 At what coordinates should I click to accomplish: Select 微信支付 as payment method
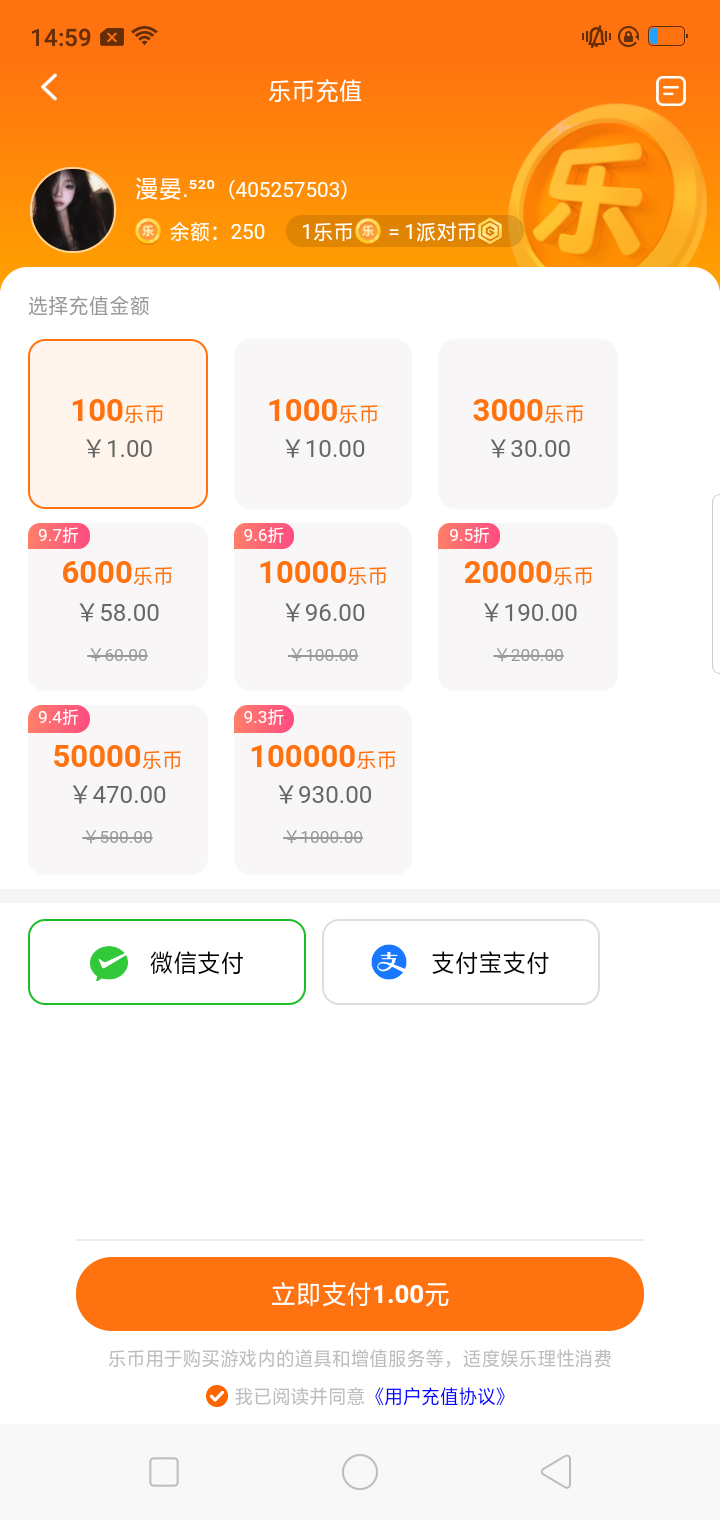(167, 962)
